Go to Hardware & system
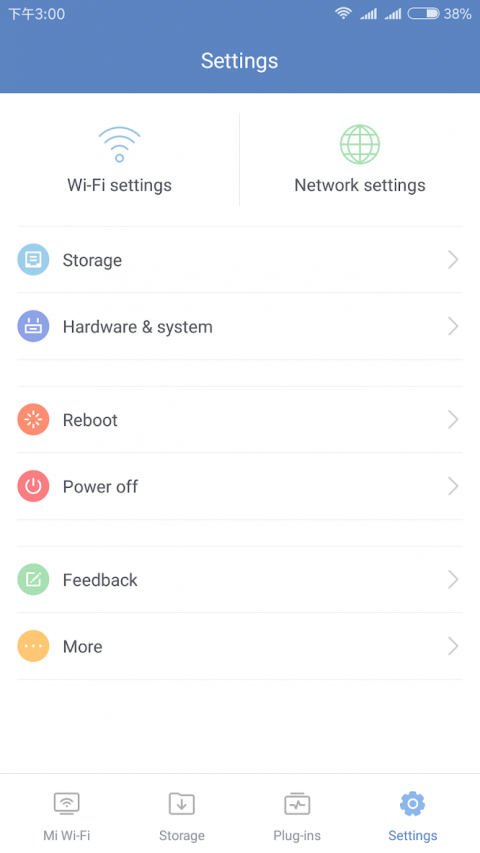480x853 pixels. pyautogui.click(x=240, y=326)
